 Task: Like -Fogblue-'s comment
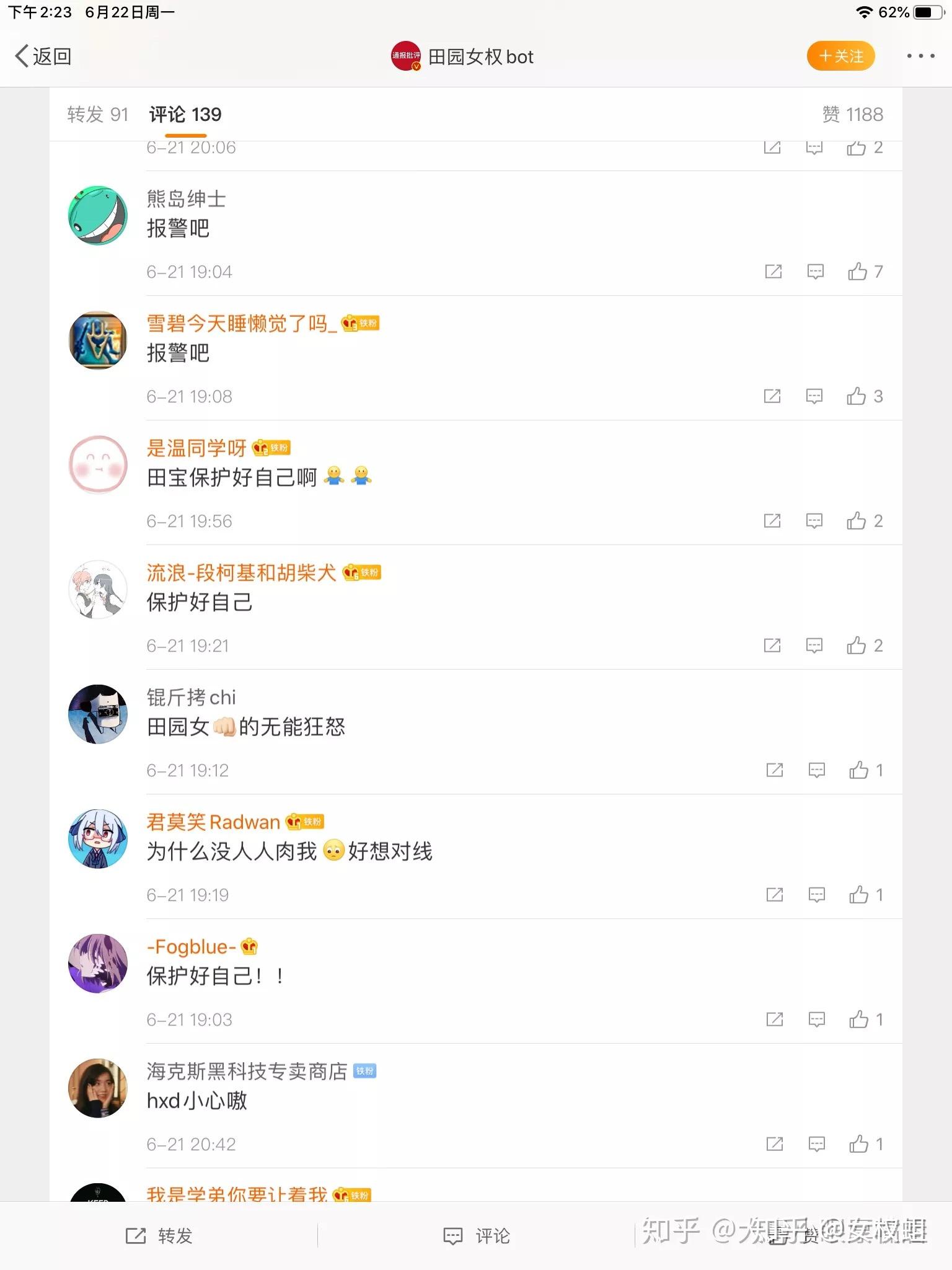858,1019
